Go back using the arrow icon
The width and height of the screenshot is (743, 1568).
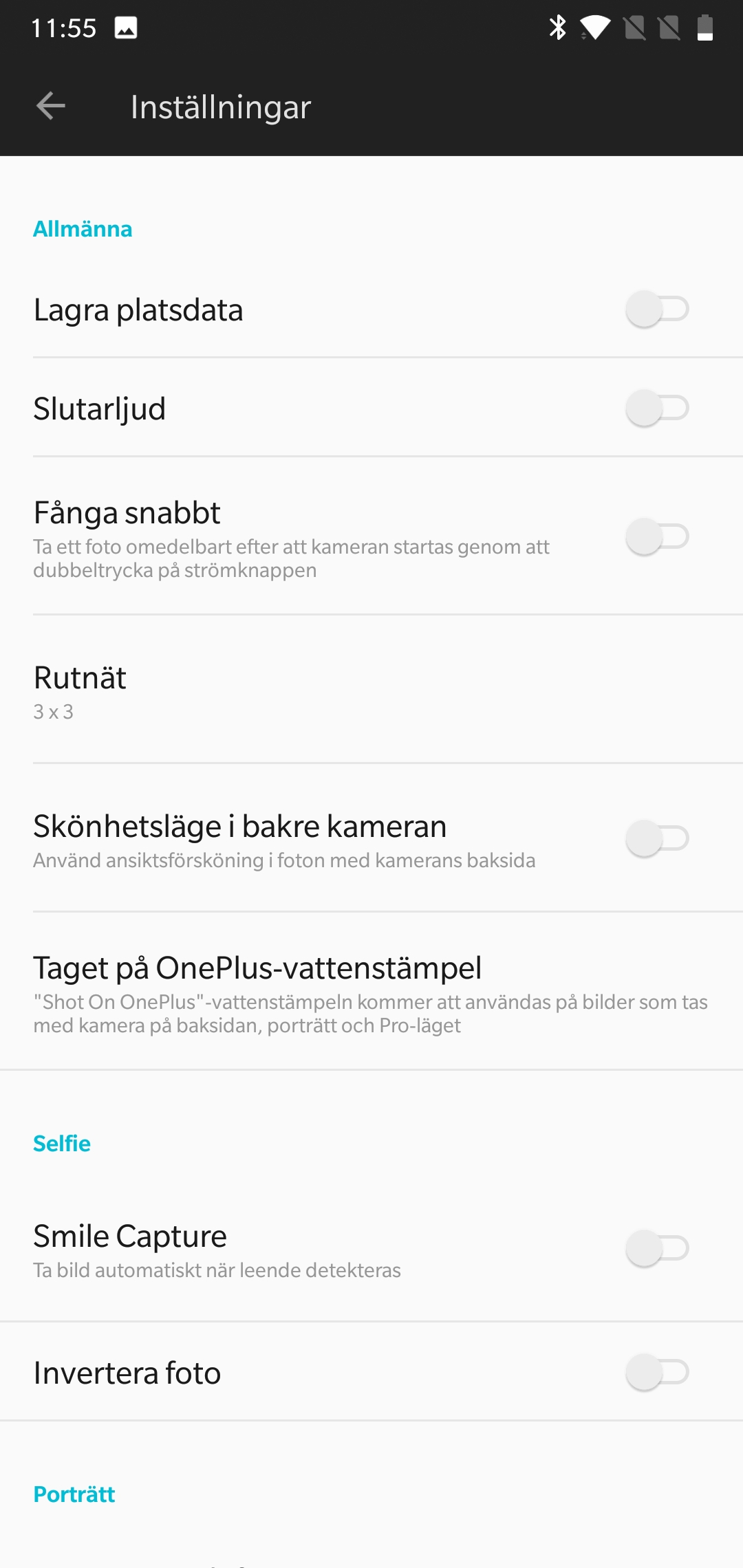51,106
